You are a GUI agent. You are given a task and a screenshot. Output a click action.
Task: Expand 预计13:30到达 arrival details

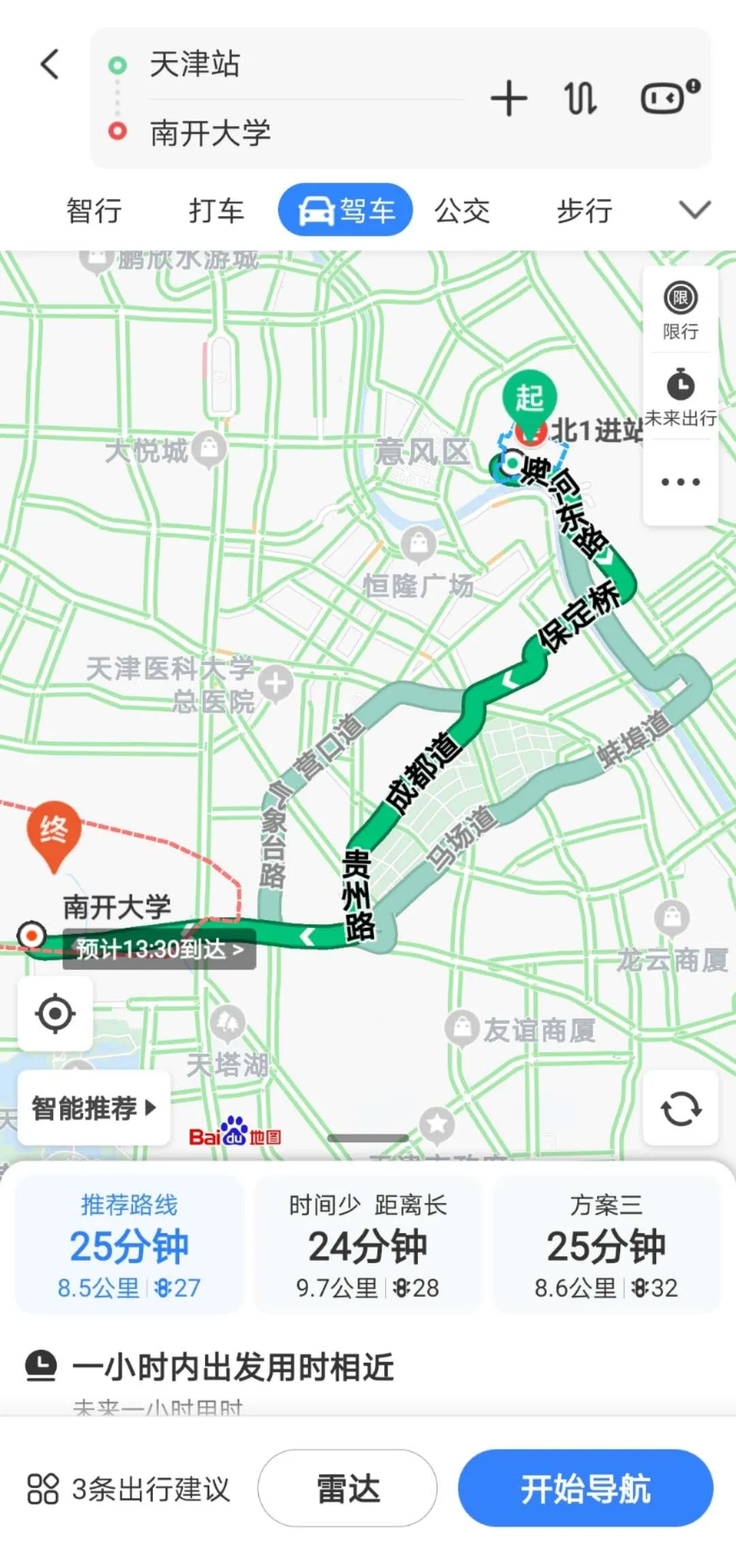pos(158,948)
